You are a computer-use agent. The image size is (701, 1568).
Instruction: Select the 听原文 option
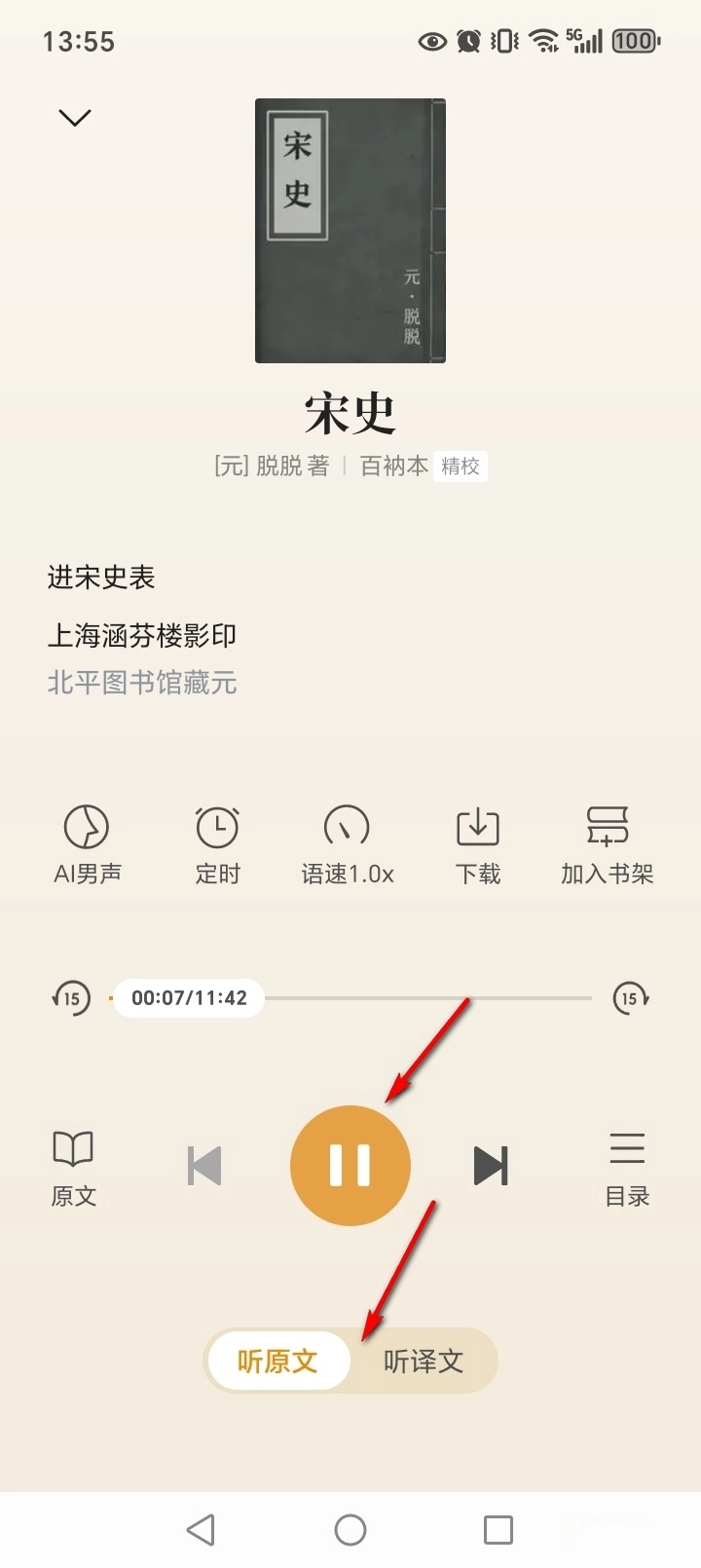pos(277,1361)
